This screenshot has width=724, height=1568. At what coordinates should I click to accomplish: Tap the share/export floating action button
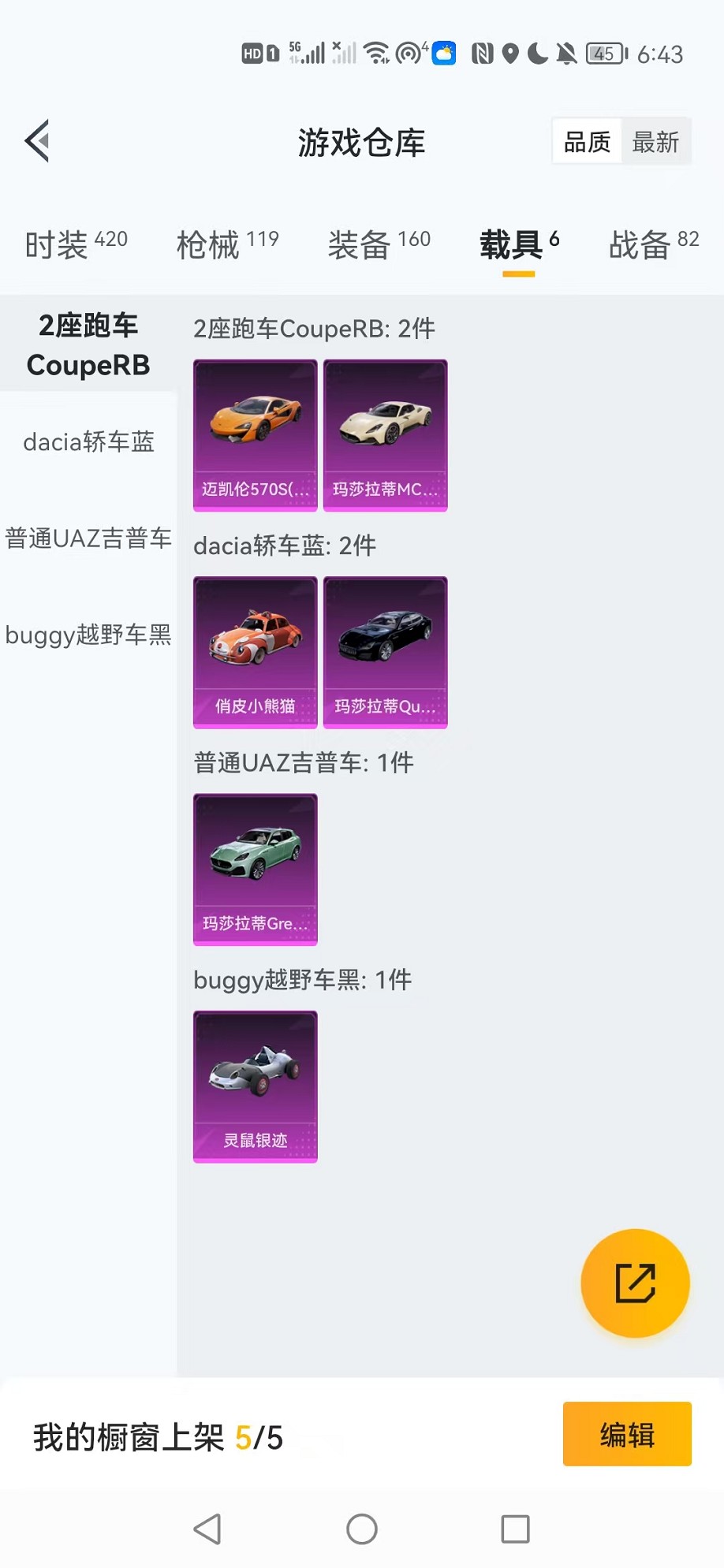(635, 1283)
